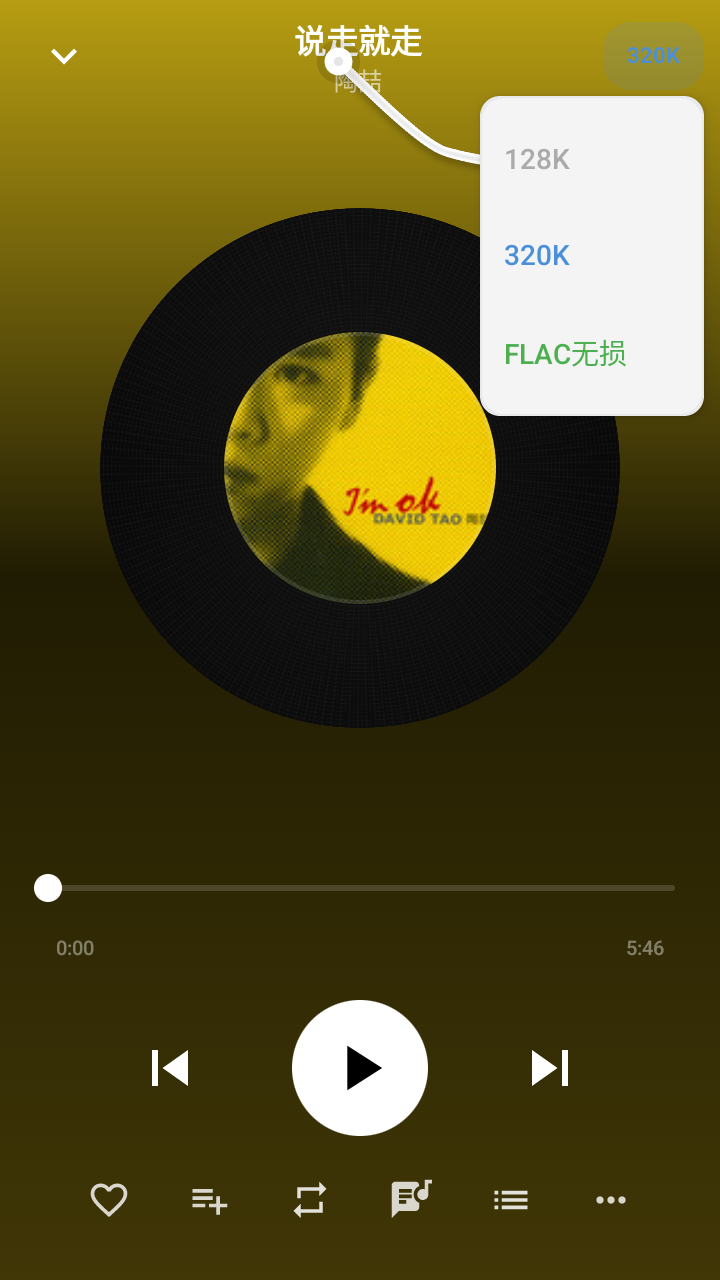Viewport: 720px width, 1280px height.
Task: Add song to a playlist
Action: click(209, 1199)
